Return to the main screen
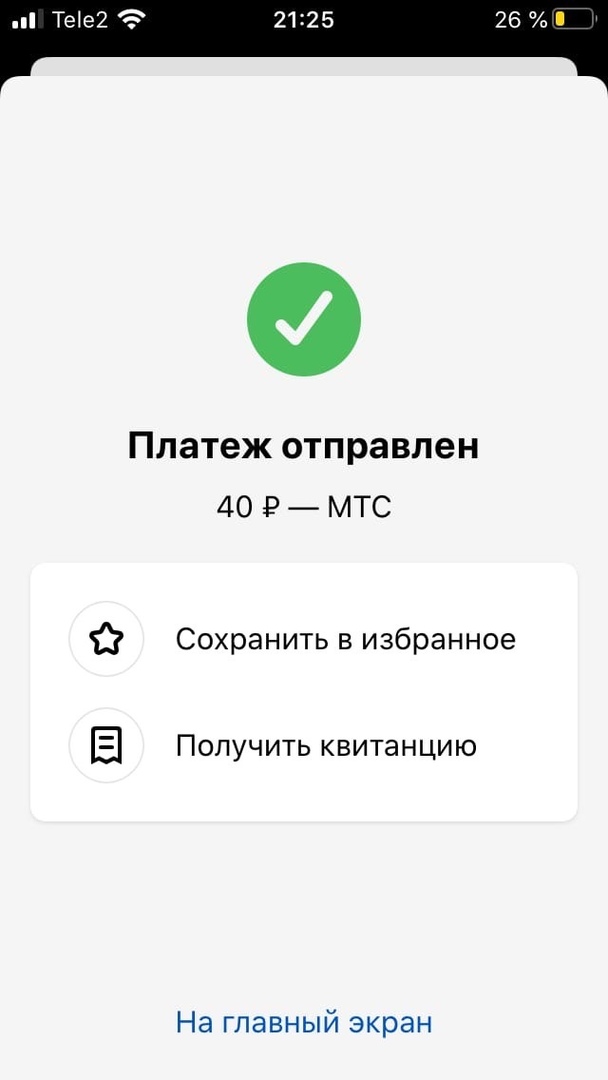 pos(304,1023)
